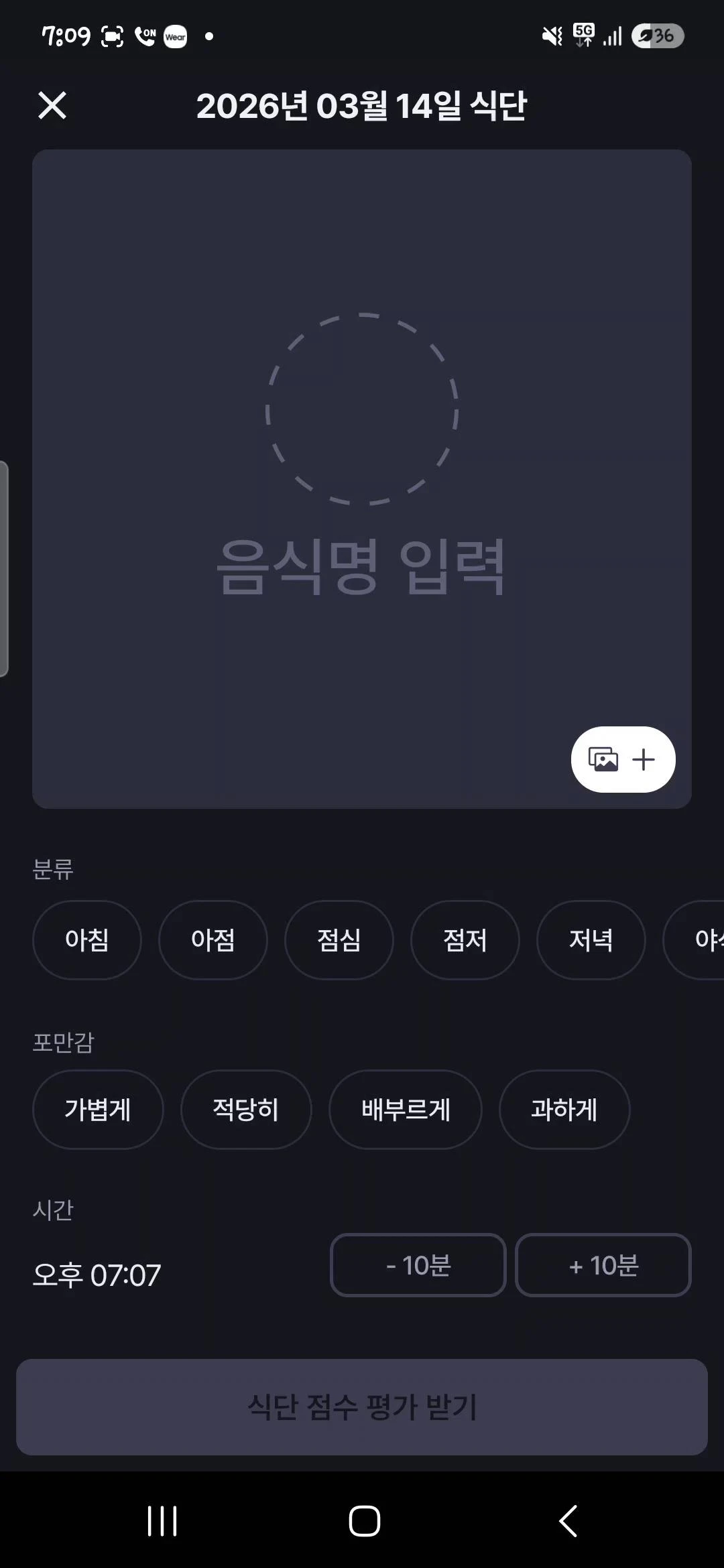
Task: Increase the time by 10분
Action: [x=603, y=1265]
